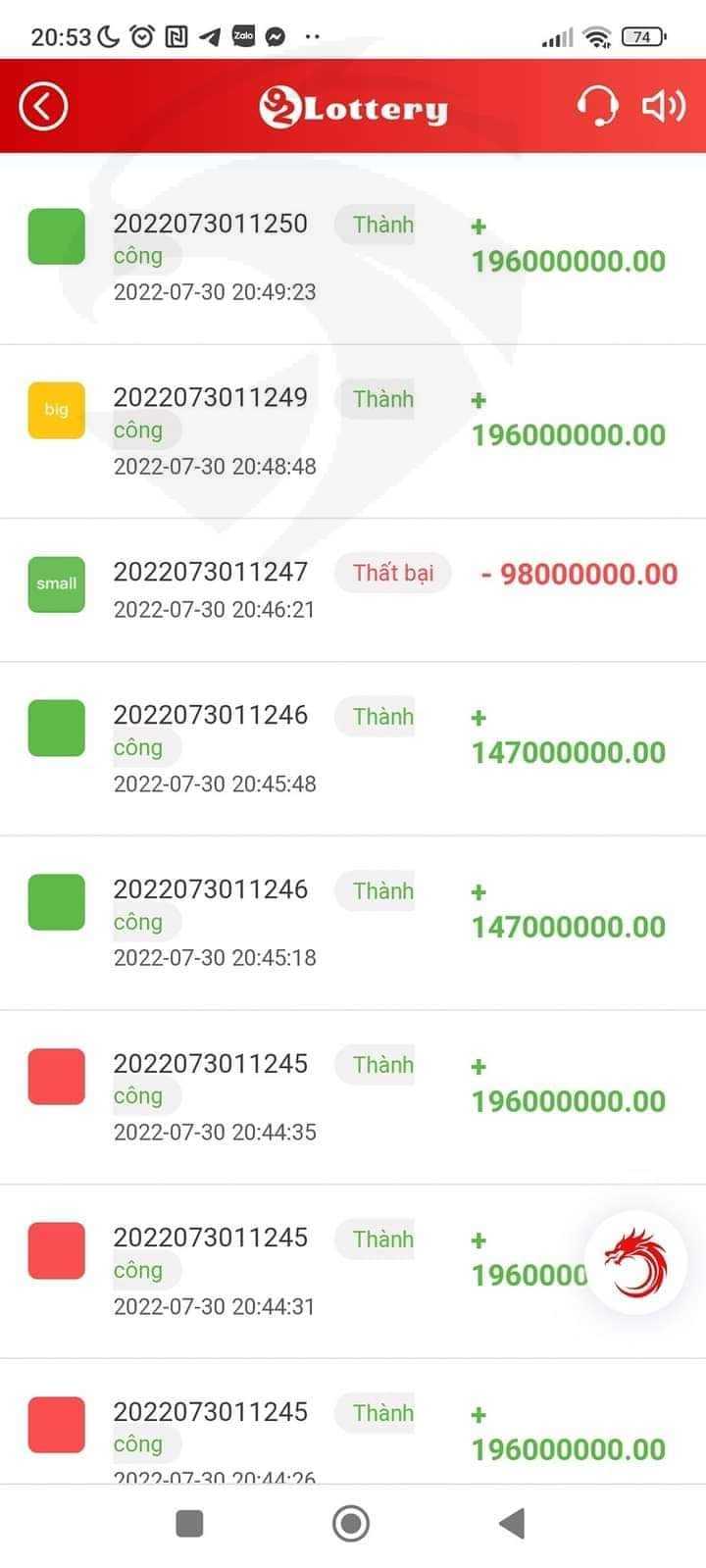
Task: Open customer support headset icon
Action: point(596,106)
